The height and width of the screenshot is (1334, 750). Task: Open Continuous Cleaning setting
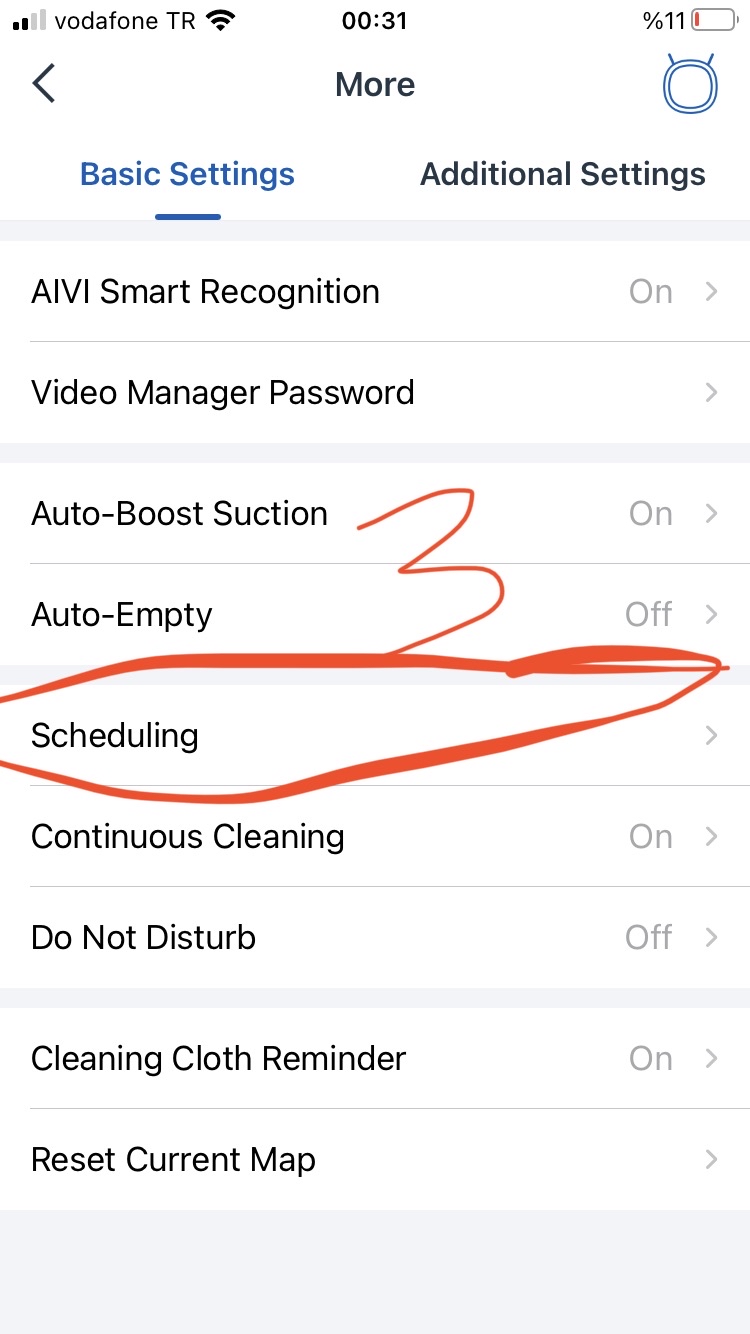[x=375, y=837]
